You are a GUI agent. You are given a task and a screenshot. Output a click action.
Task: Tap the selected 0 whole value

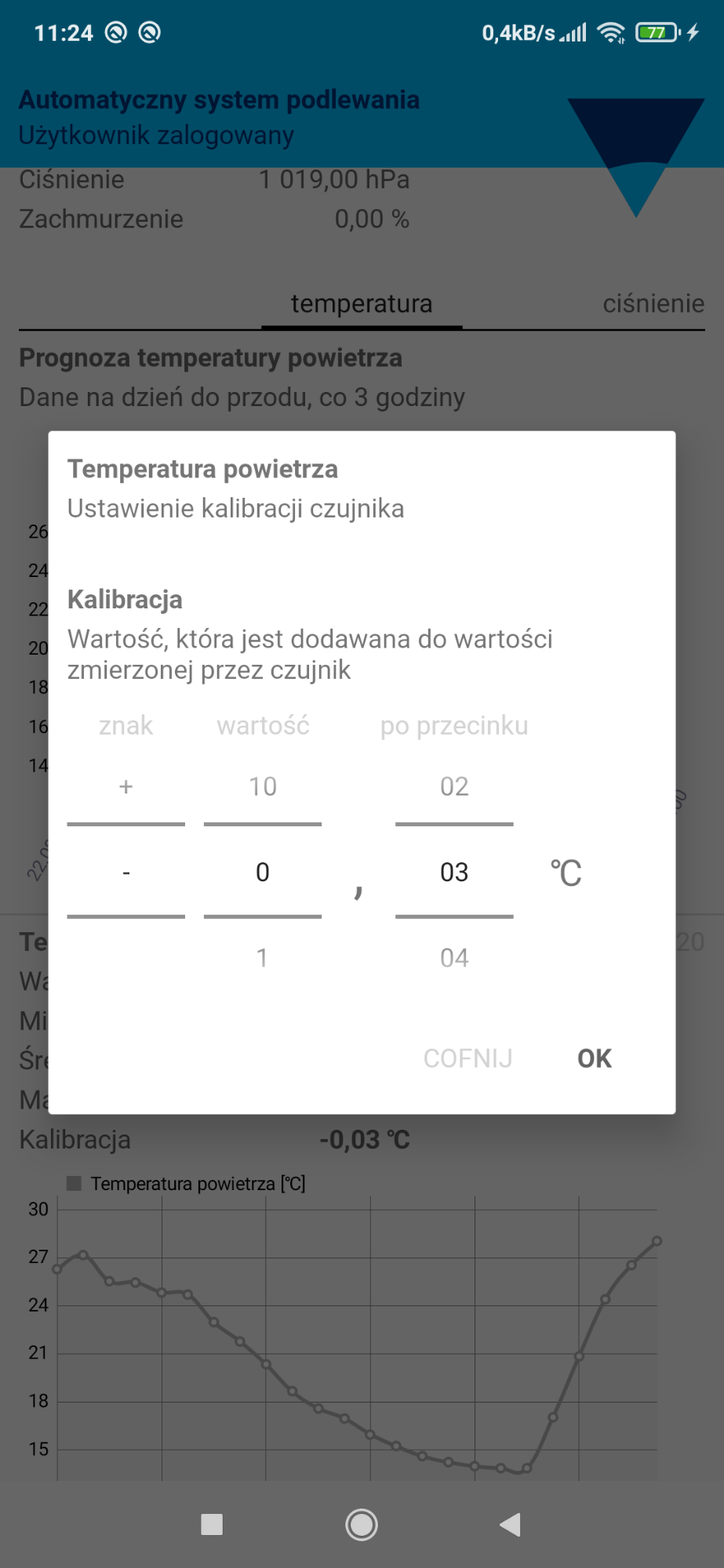[263, 872]
